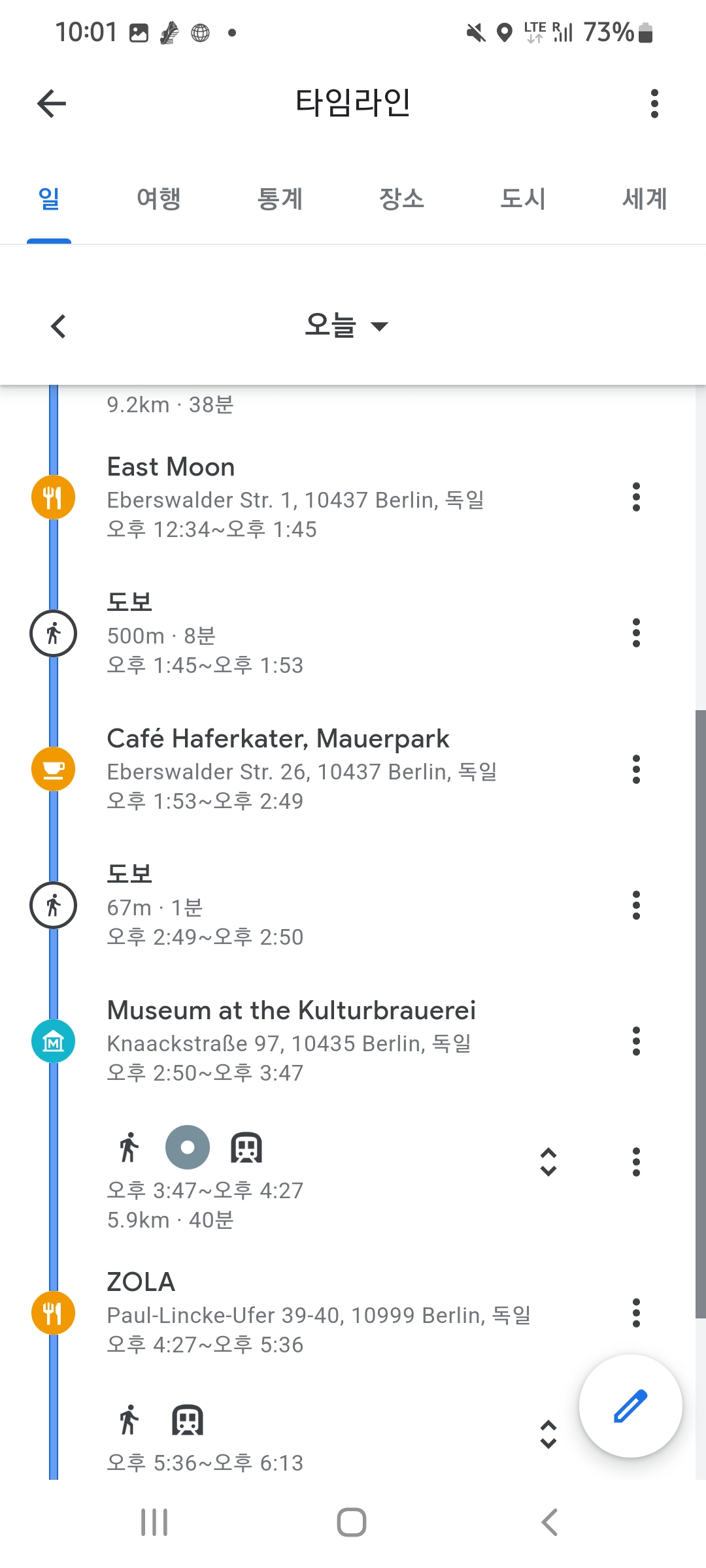Open the overflow menu in the app bar
Image resolution: width=706 pixels, height=1568 pixels.
coord(654,103)
